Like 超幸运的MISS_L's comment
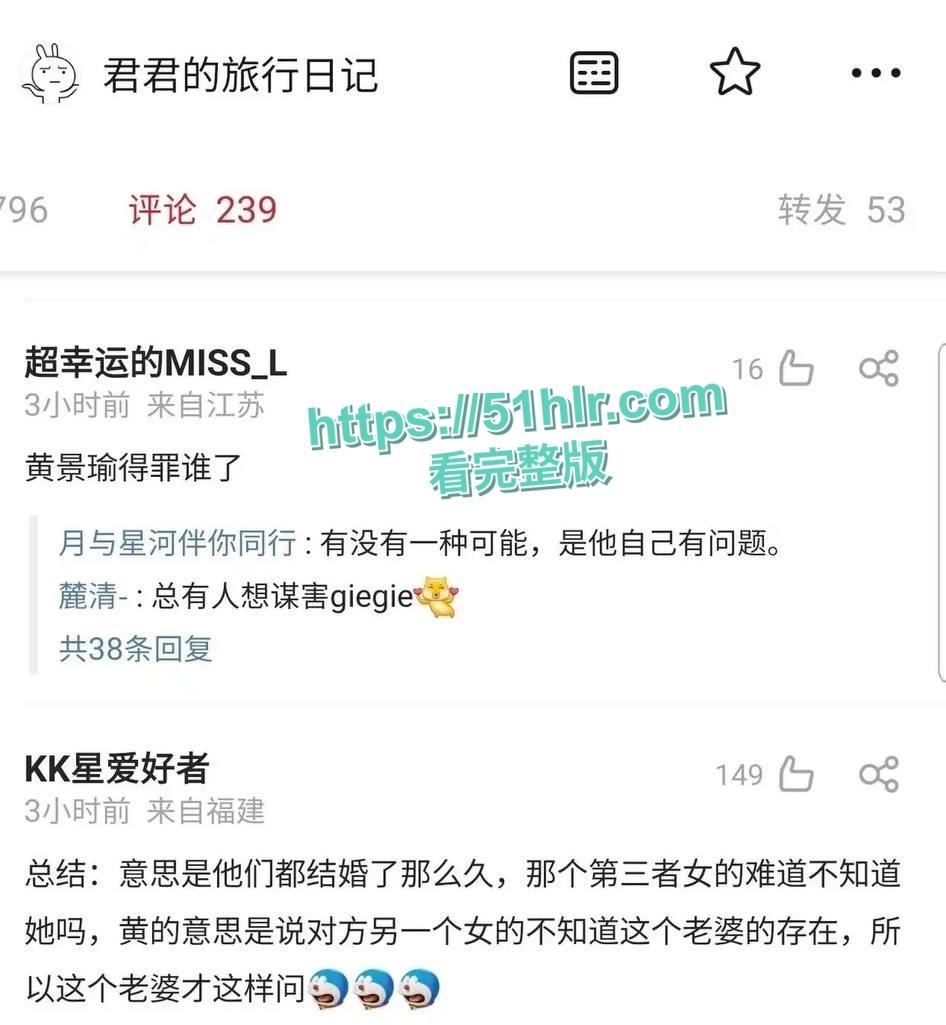Image resolution: width=946 pixels, height=1025 pixels. click(x=796, y=369)
